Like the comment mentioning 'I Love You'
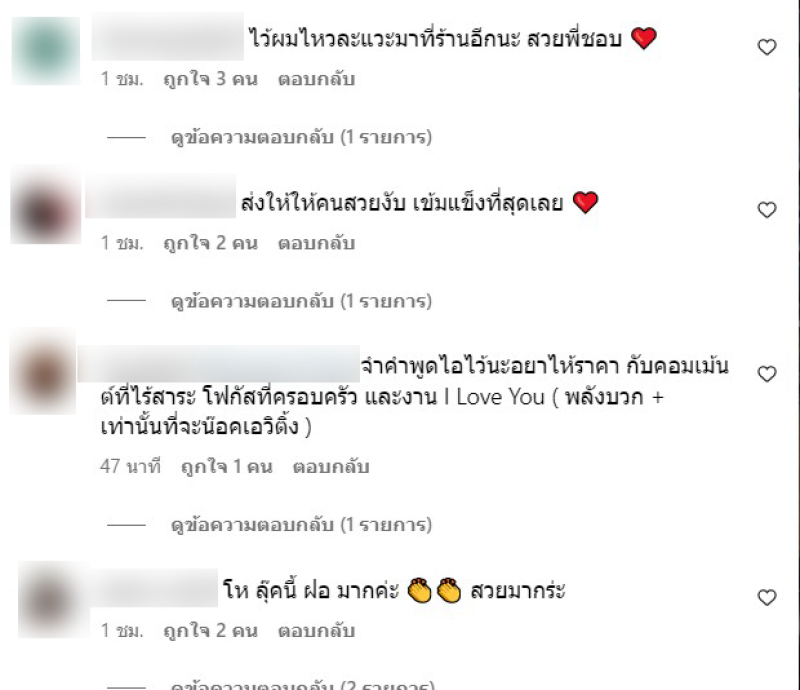Image resolution: width=800 pixels, height=690 pixels. [x=767, y=374]
